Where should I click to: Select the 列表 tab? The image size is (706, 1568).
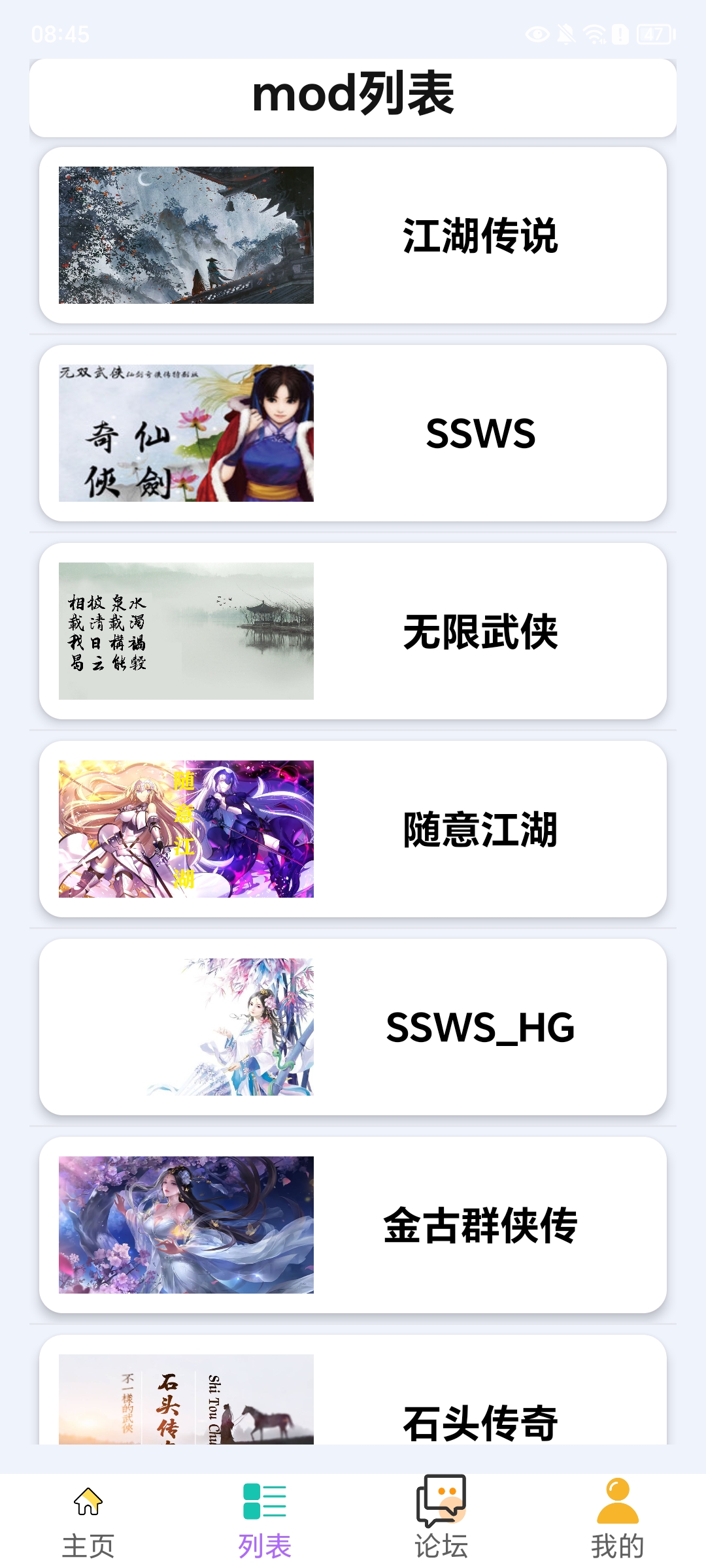(x=265, y=1520)
